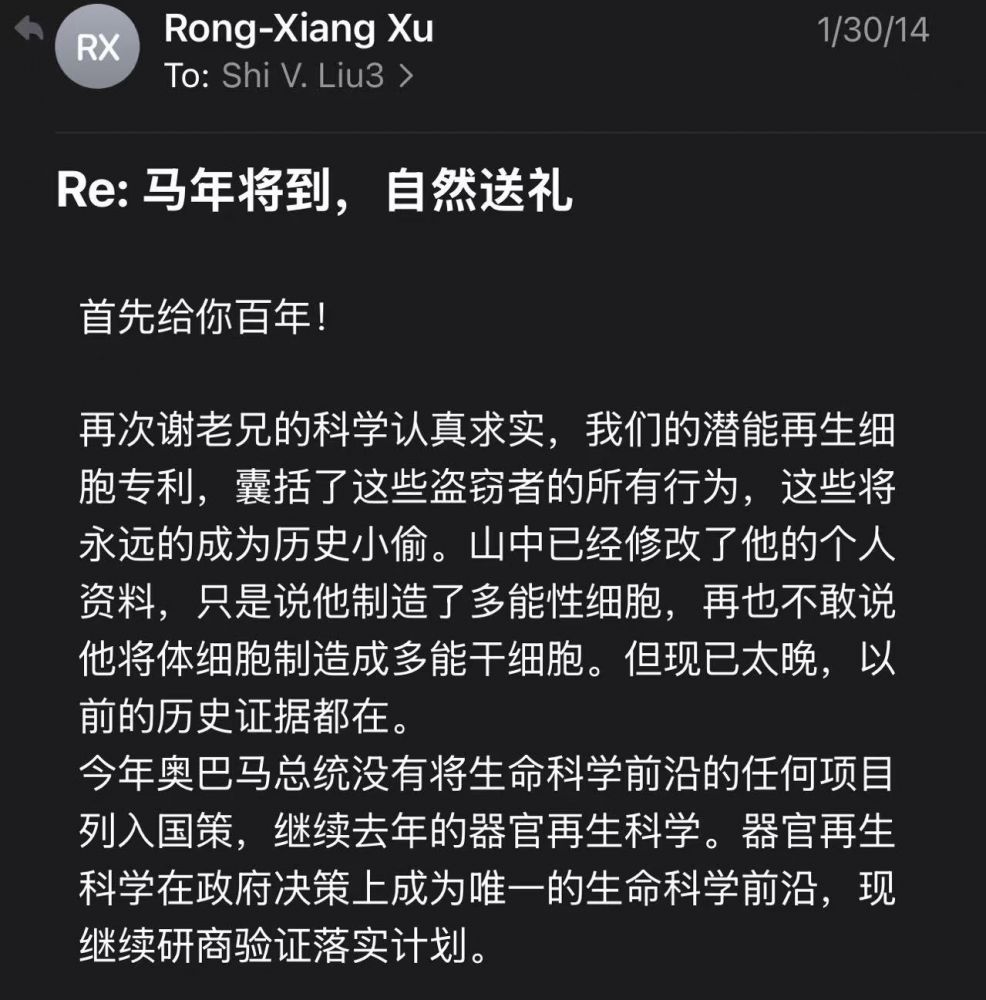Screen dimensions: 986x1000
Task: Open sender Rong-Xiang Xu's contact avatar
Action: [x=98, y=49]
